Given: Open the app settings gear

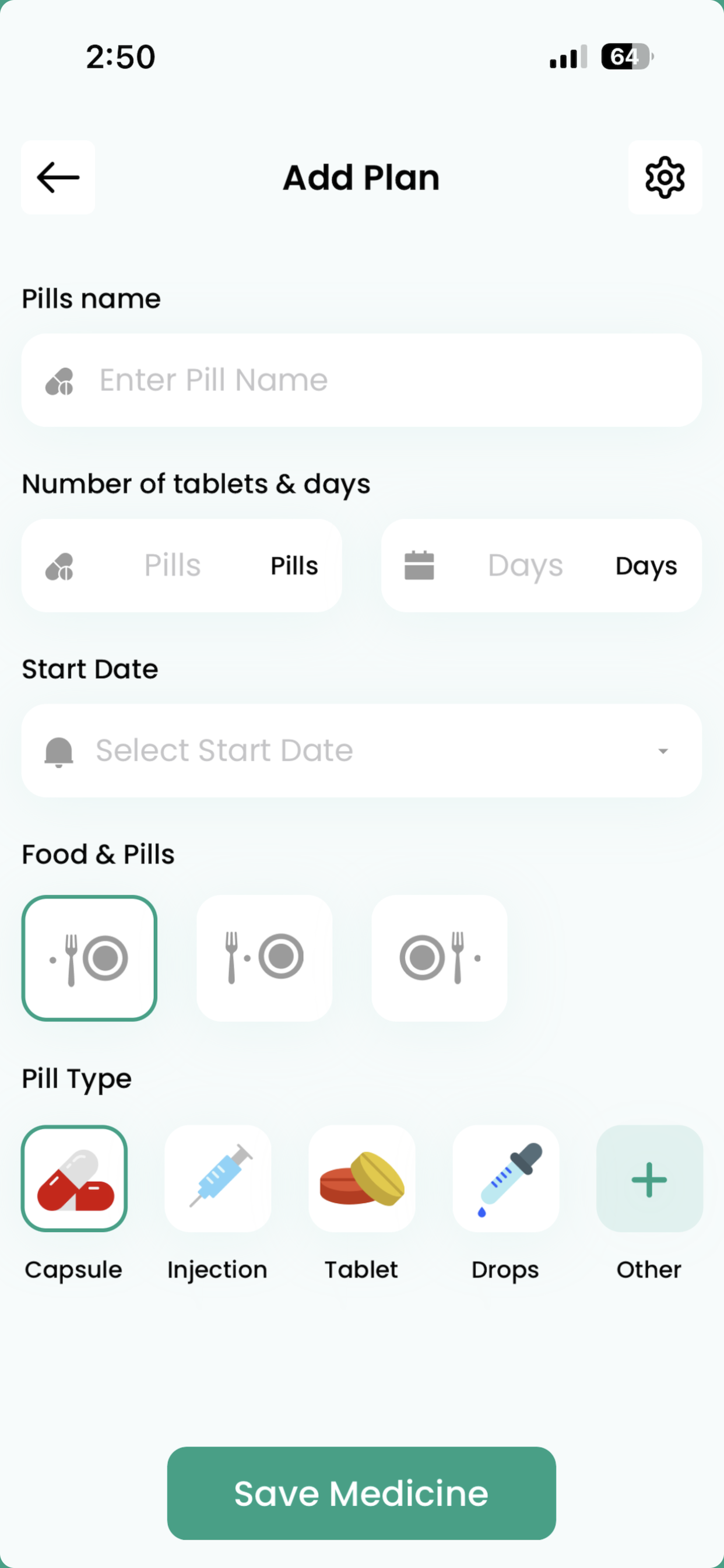Looking at the screenshot, I should click(x=665, y=178).
